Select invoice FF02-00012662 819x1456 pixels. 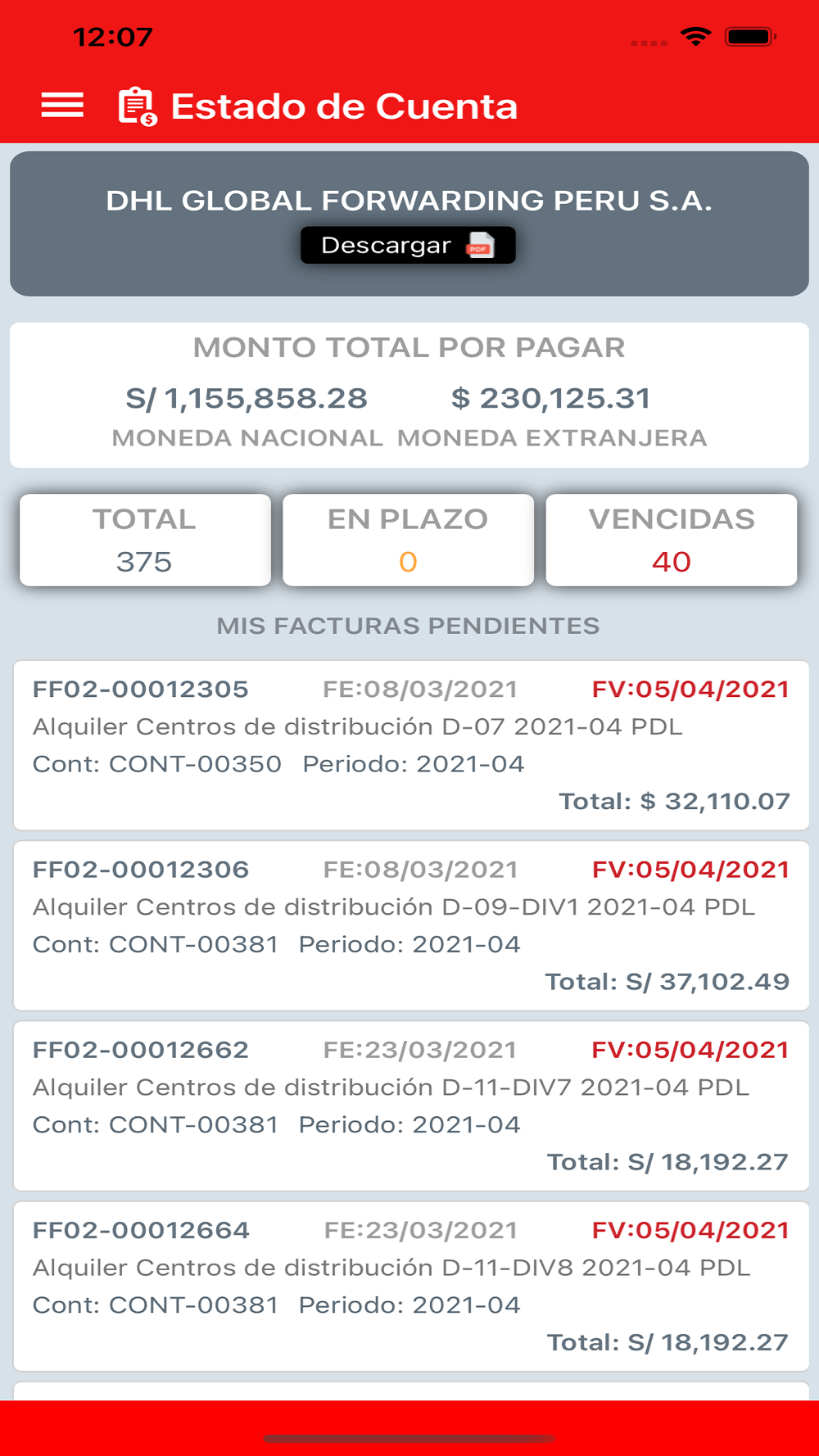(411, 1106)
